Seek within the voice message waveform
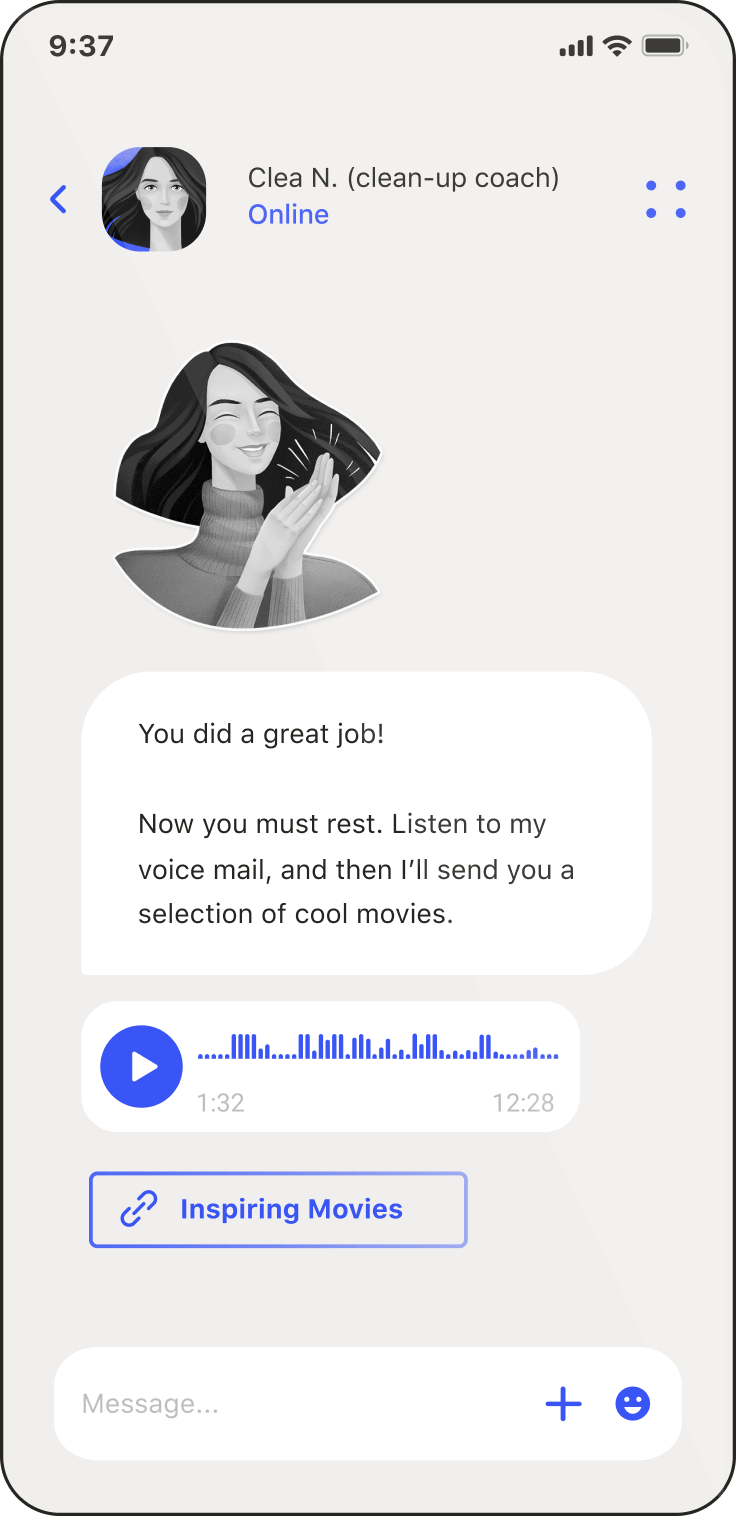Image resolution: width=736 pixels, height=1516 pixels. [378, 1048]
